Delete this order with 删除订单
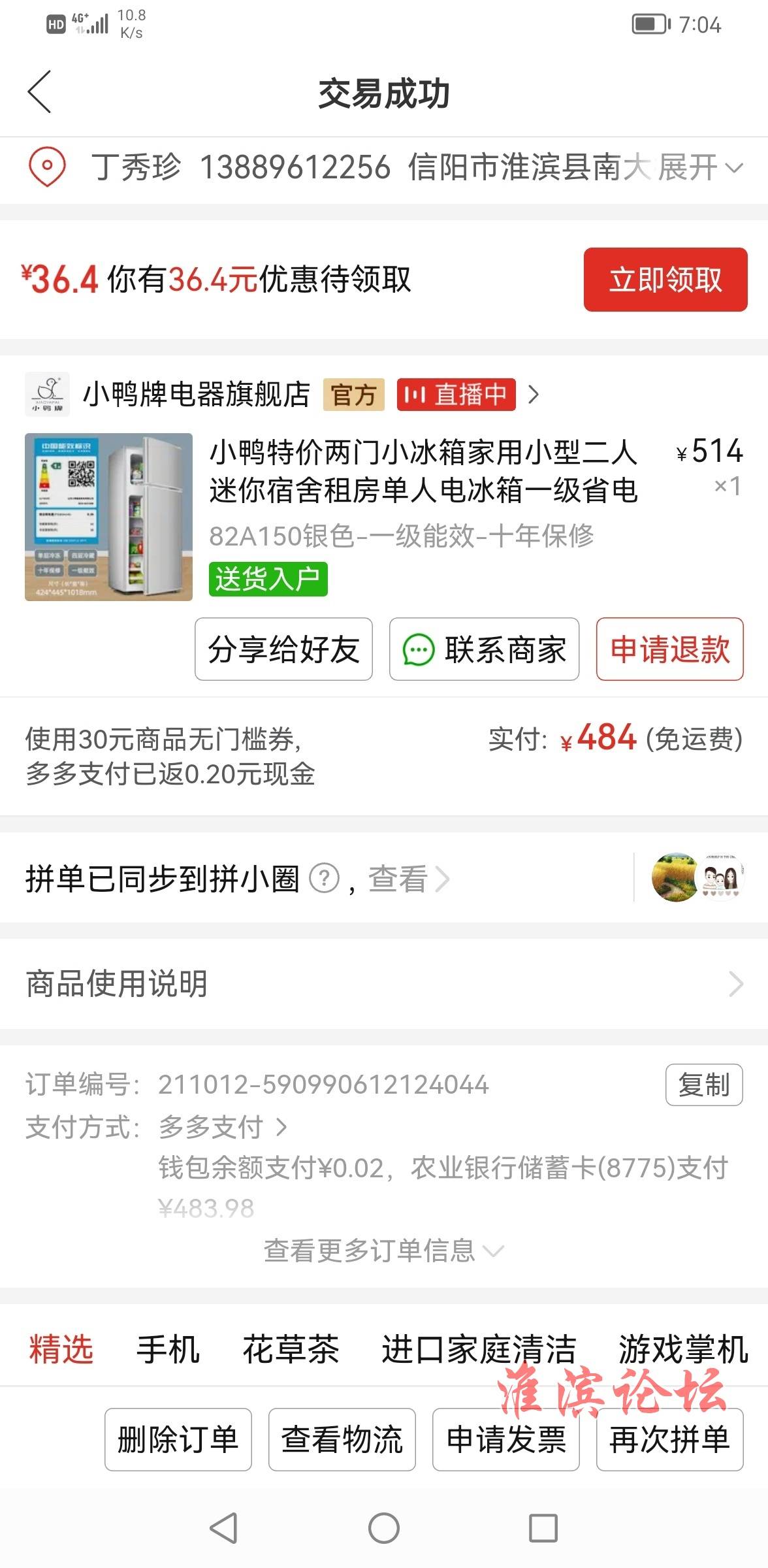 [x=178, y=1439]
